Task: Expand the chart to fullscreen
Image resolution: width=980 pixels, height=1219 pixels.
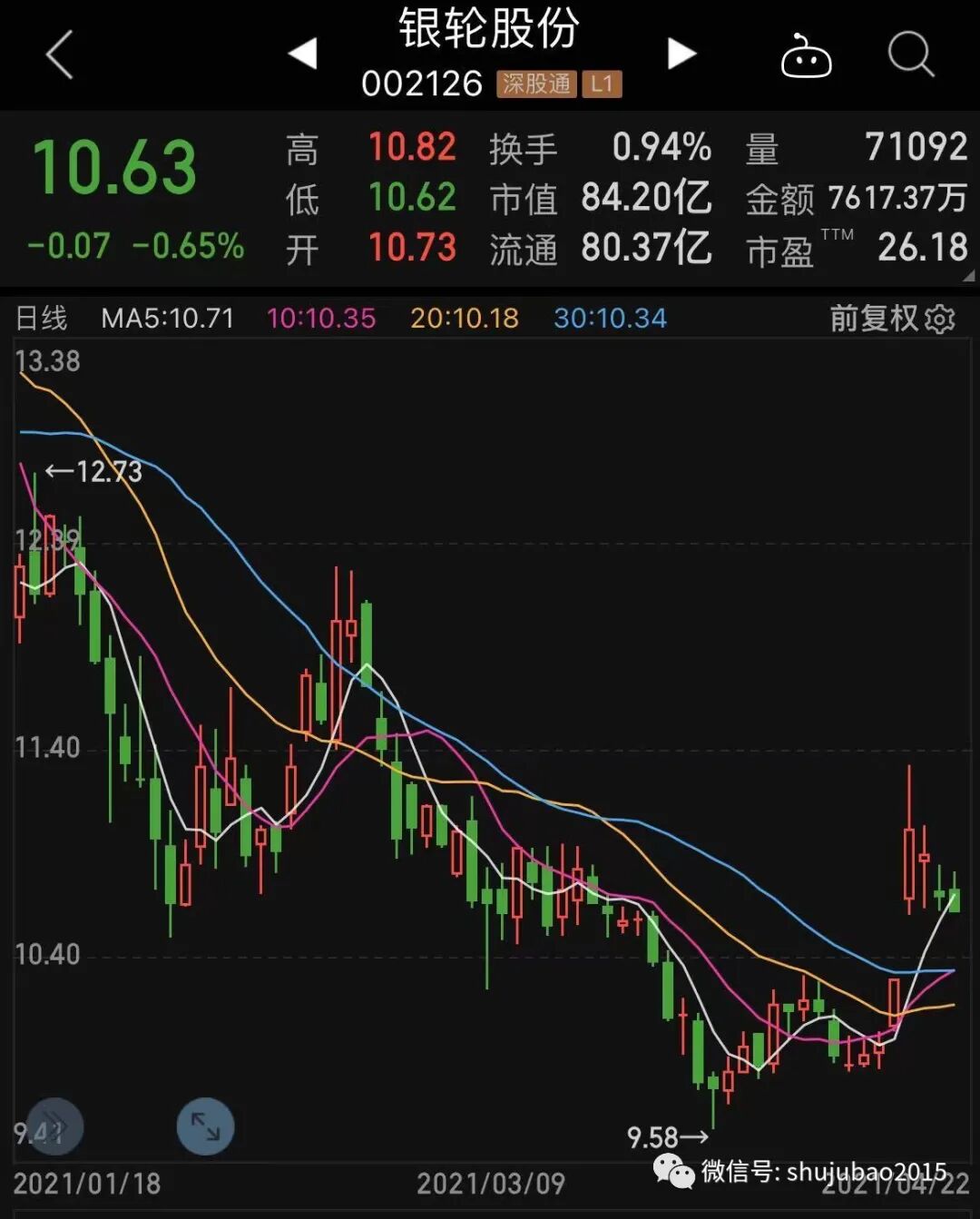Action: pyautogui.click(x=205, y=1126)
